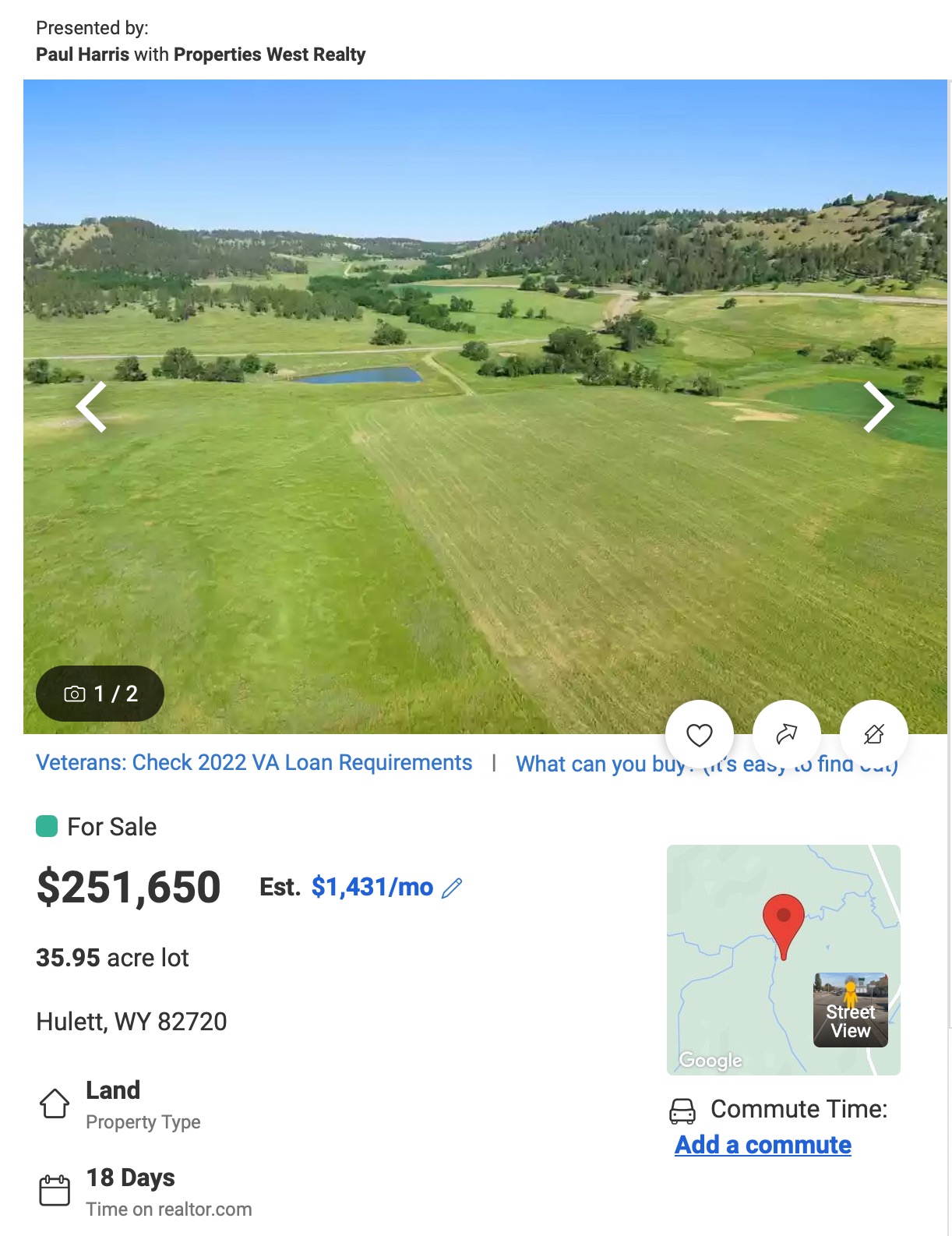Show the previous listing photo
The height and width of the screenshot is (1236, 952).
point(92,407)
